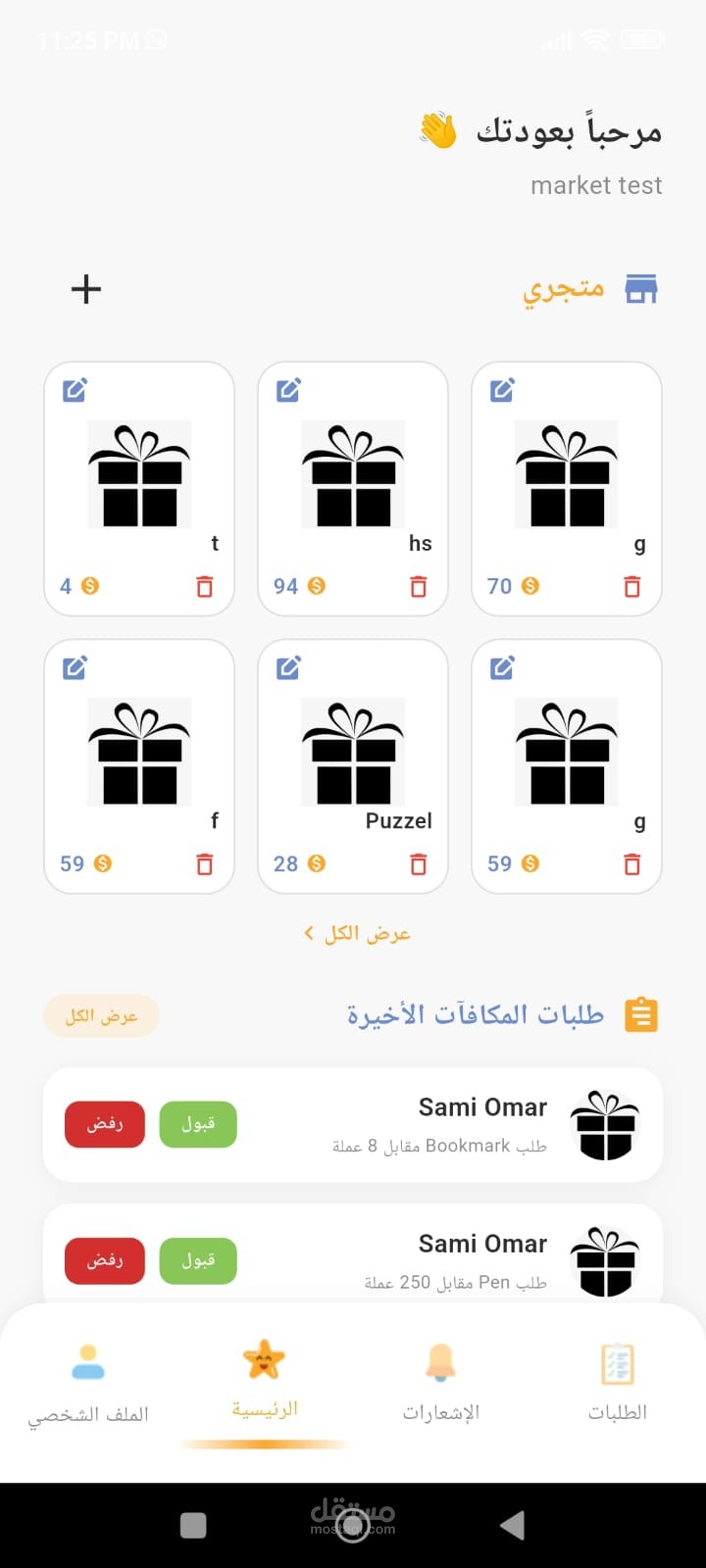Image resolution: width=706 pixels, height=1568 pixels.
Task: Show all recent reward requests
Action: pos(101,1016)
